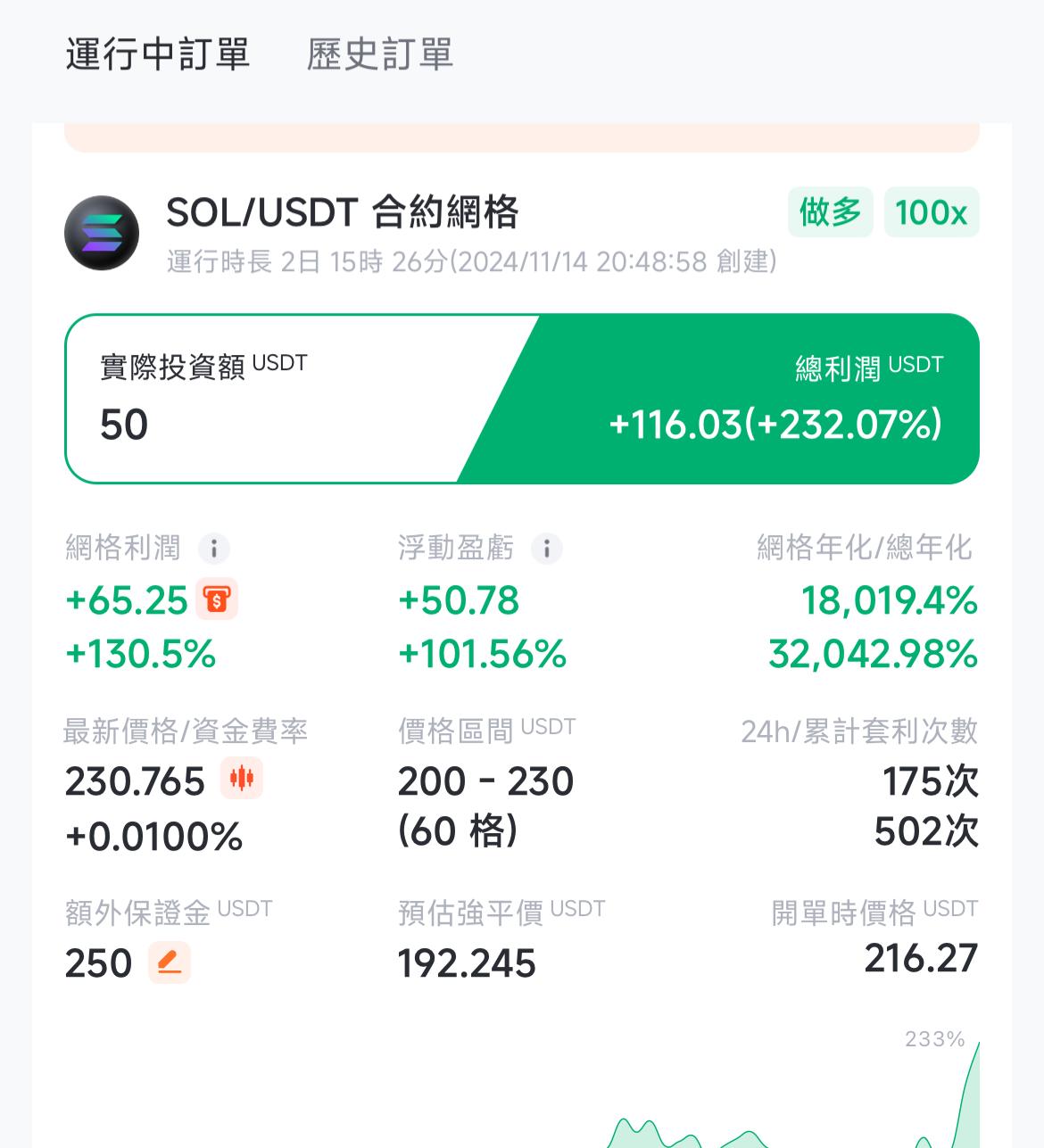Open info icon next to 網格利潤
The width and height of the screenshot is (1044, 1148).
click(x=214, y=548)
